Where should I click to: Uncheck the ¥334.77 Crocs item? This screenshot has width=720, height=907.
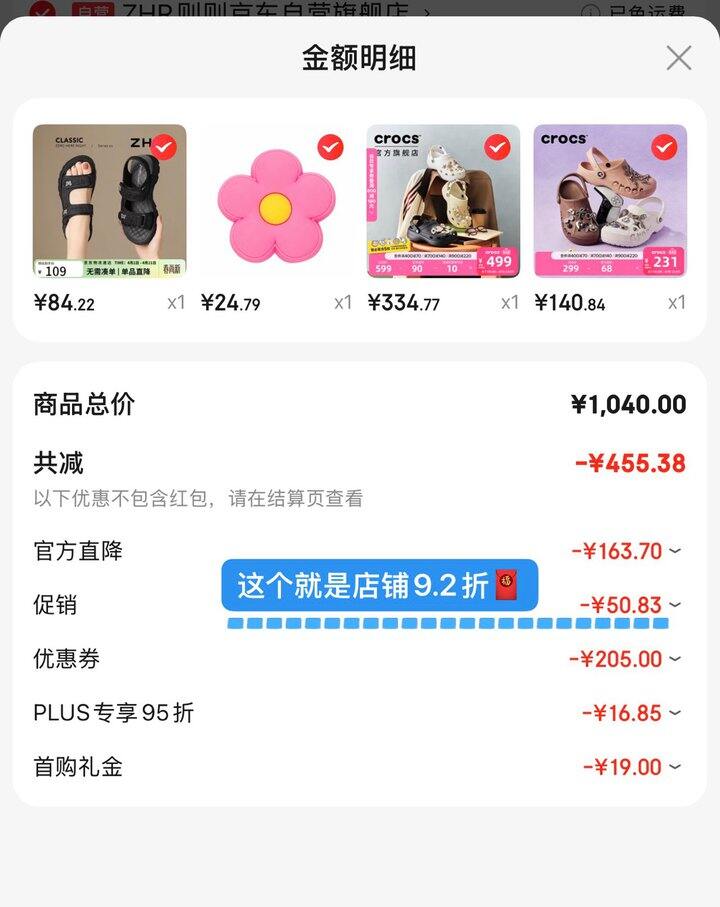coord(497,148)
